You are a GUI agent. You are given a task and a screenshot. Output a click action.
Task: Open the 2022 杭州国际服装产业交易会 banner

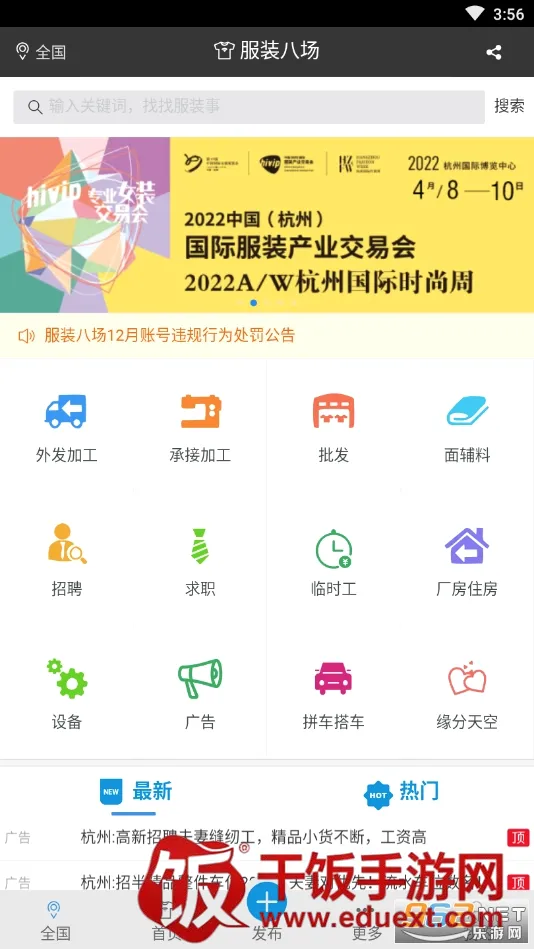(267, 225)
